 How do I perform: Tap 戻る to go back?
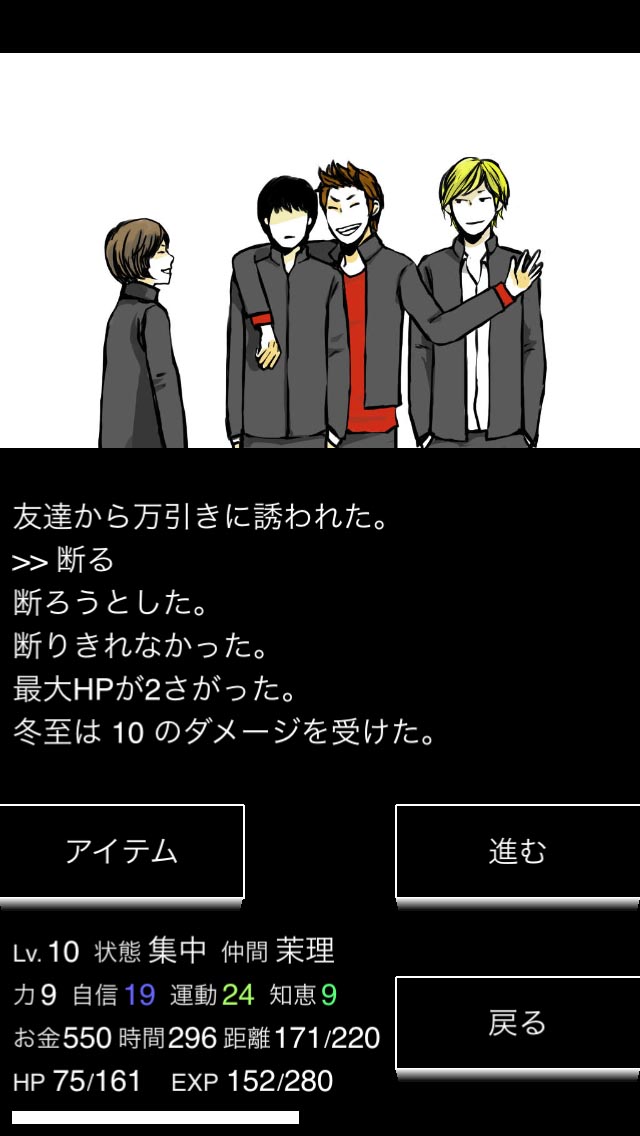[517, 1022]
